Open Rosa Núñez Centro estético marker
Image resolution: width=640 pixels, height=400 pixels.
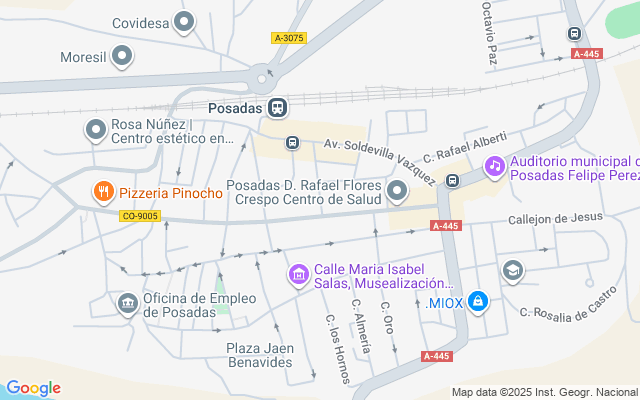click(96, 130)
